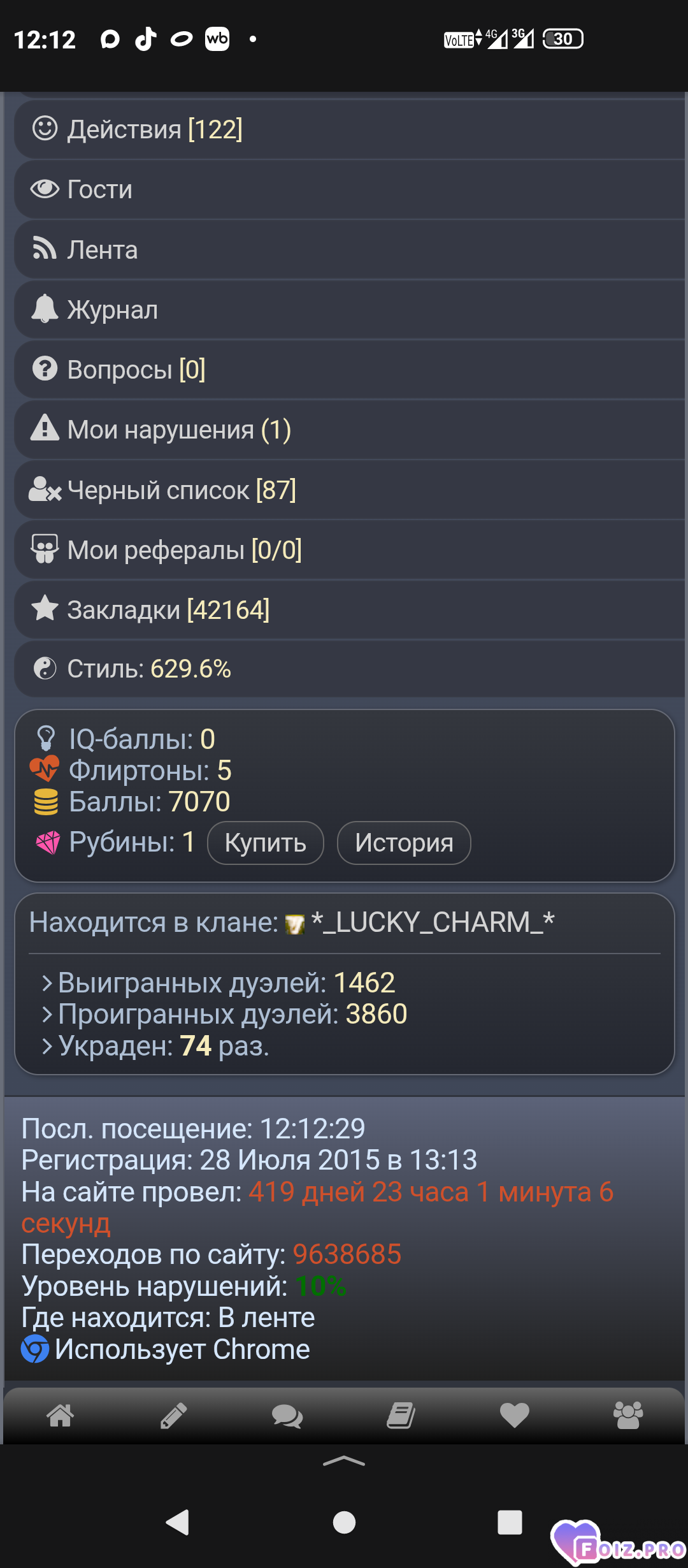This screenshot has width=688, height=1568.
Task: View Мои нарушения (1)
Action: tap(179, 430)
